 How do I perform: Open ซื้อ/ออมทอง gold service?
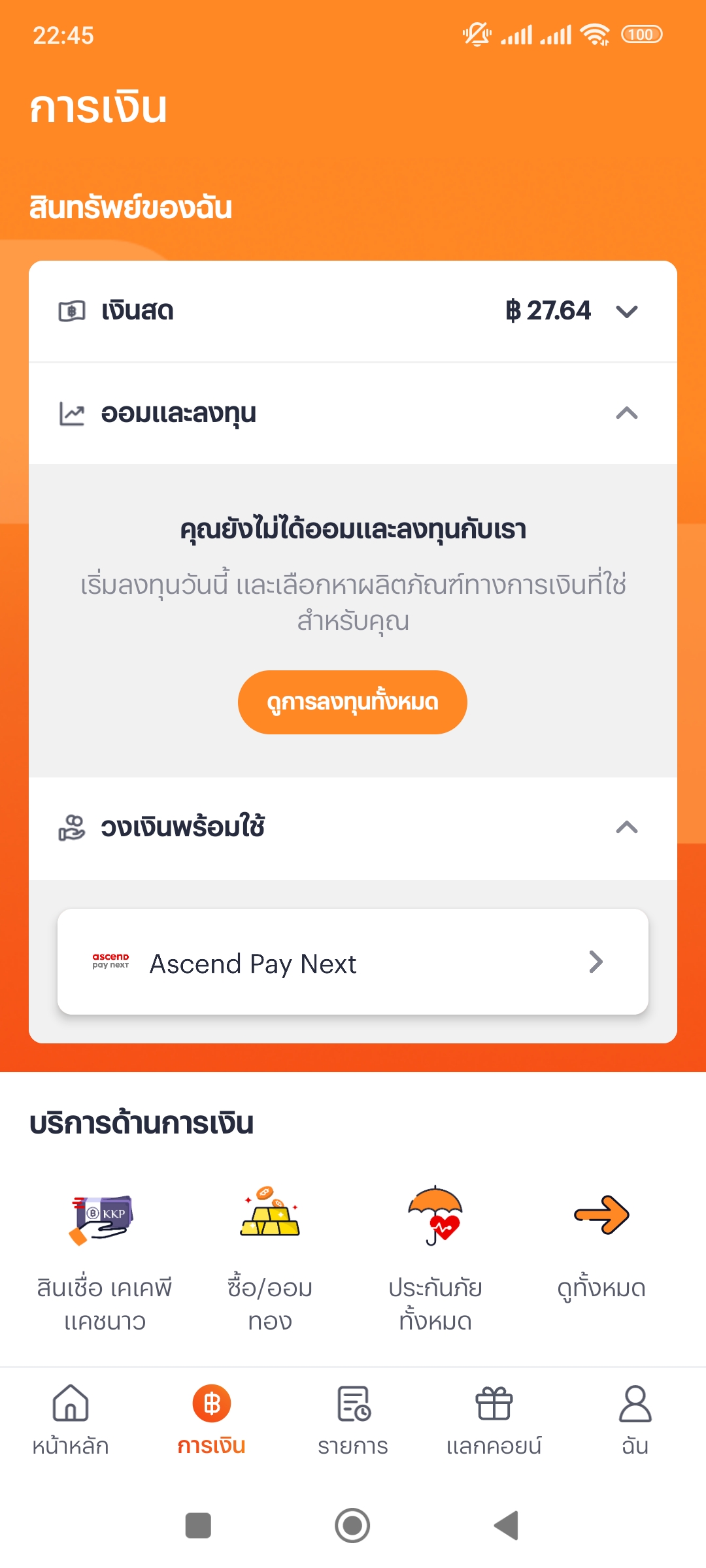click(x=270, y=1258)
